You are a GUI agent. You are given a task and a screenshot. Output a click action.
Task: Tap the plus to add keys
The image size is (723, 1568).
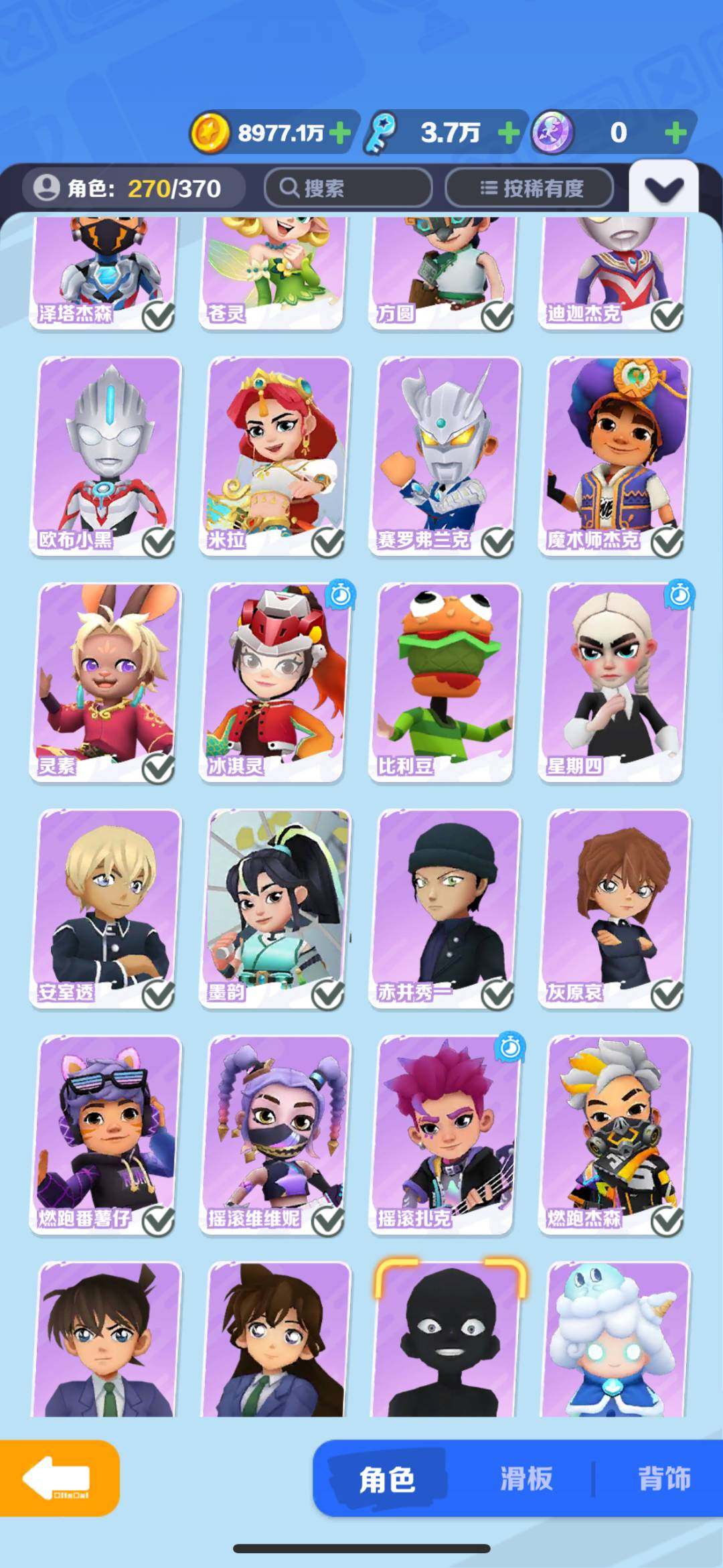509,133
